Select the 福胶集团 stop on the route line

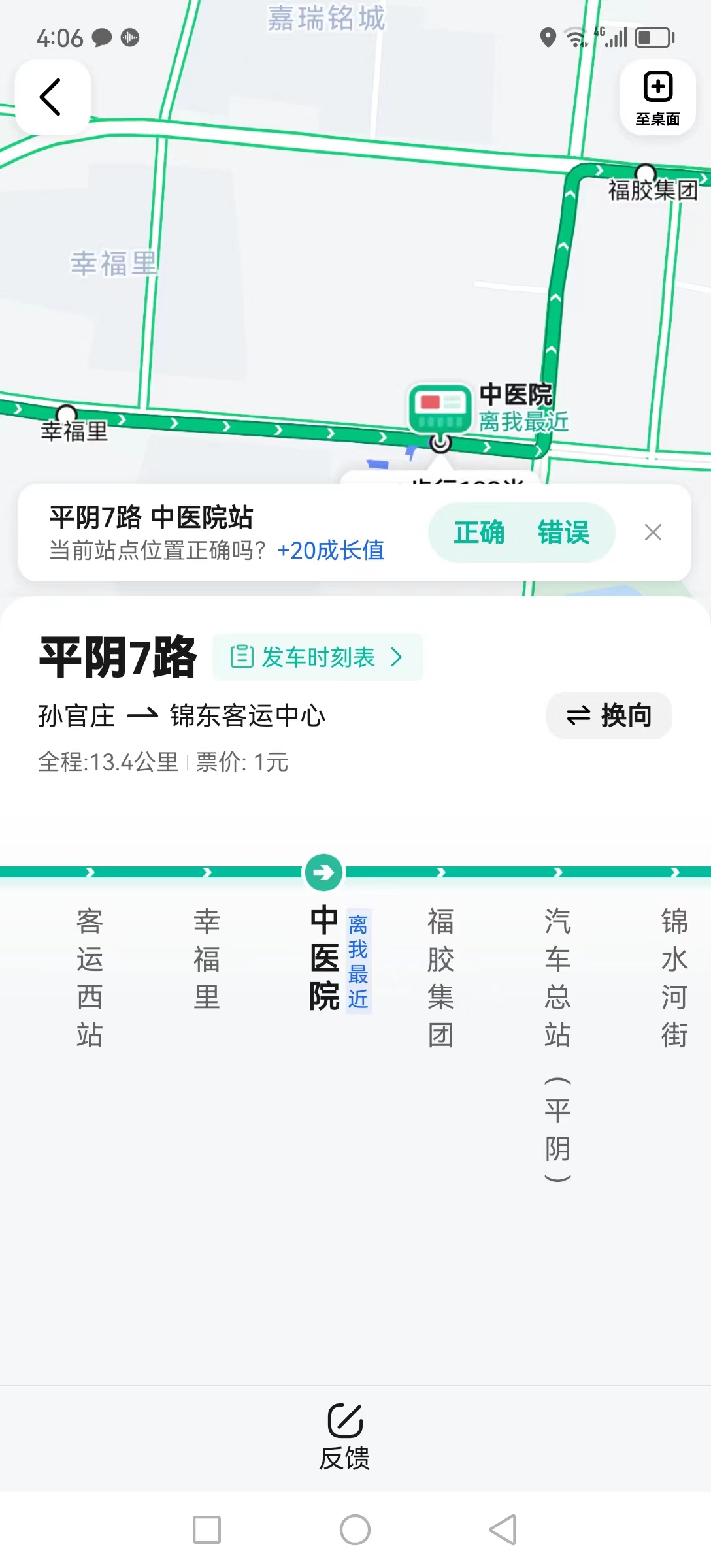pos(440,977)
